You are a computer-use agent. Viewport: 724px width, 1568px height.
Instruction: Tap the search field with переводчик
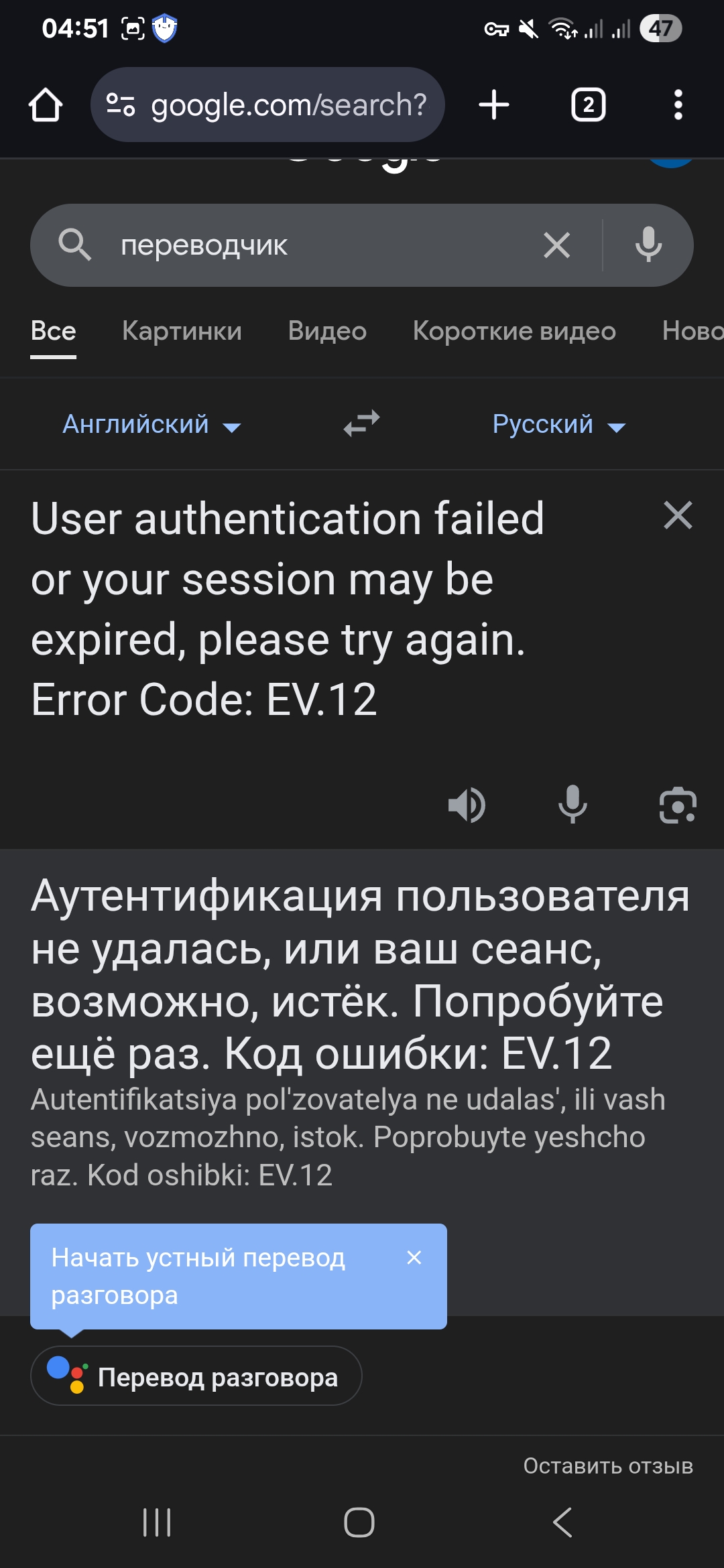tap(322, 245)
